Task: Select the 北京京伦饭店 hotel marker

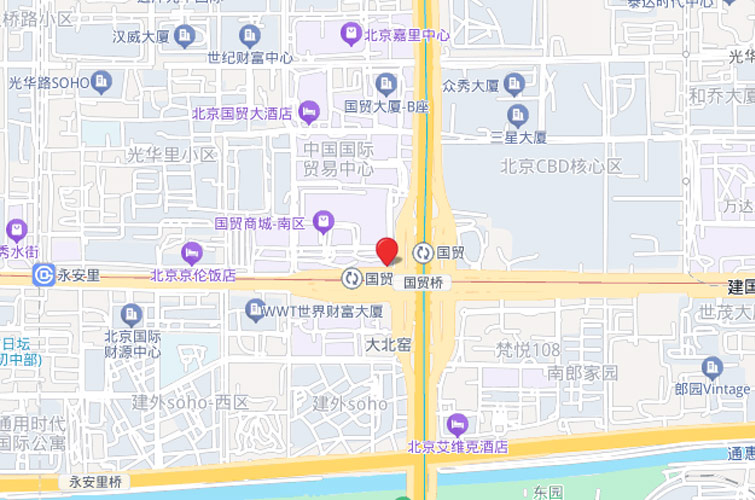Action: click(x=192, y=252)
